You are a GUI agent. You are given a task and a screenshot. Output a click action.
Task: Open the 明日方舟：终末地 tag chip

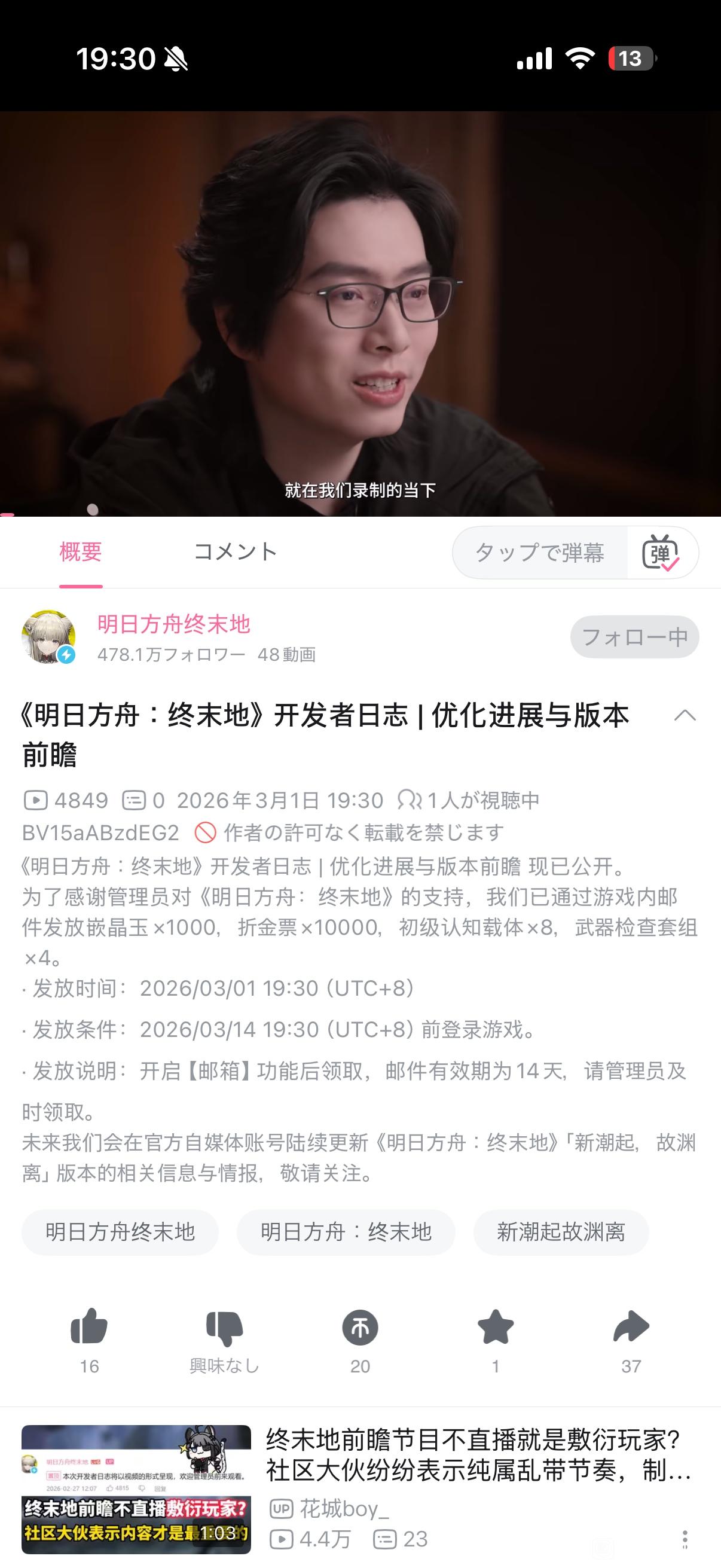pos(346,1232)
